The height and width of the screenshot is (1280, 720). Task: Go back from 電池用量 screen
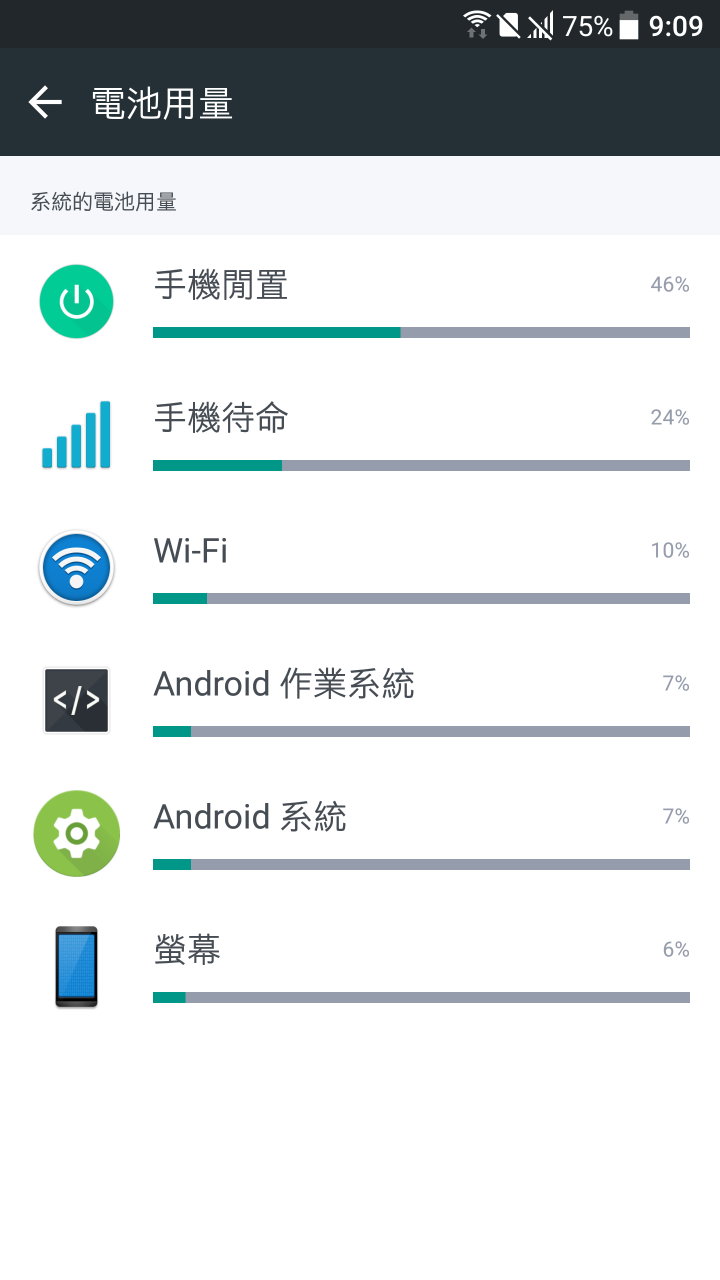[x=45, y=102]
